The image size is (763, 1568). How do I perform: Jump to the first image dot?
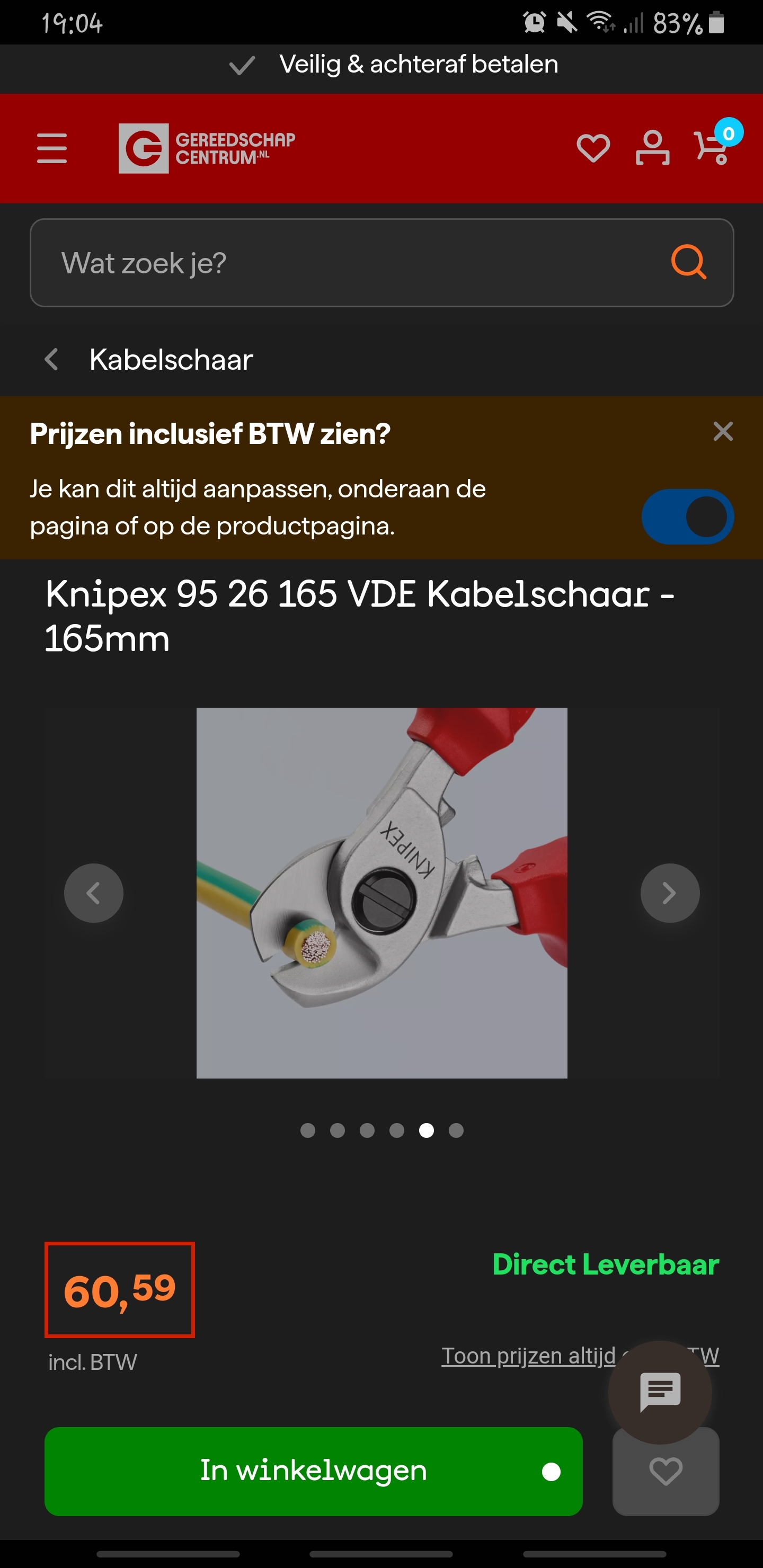click(x=308, y=1130)
